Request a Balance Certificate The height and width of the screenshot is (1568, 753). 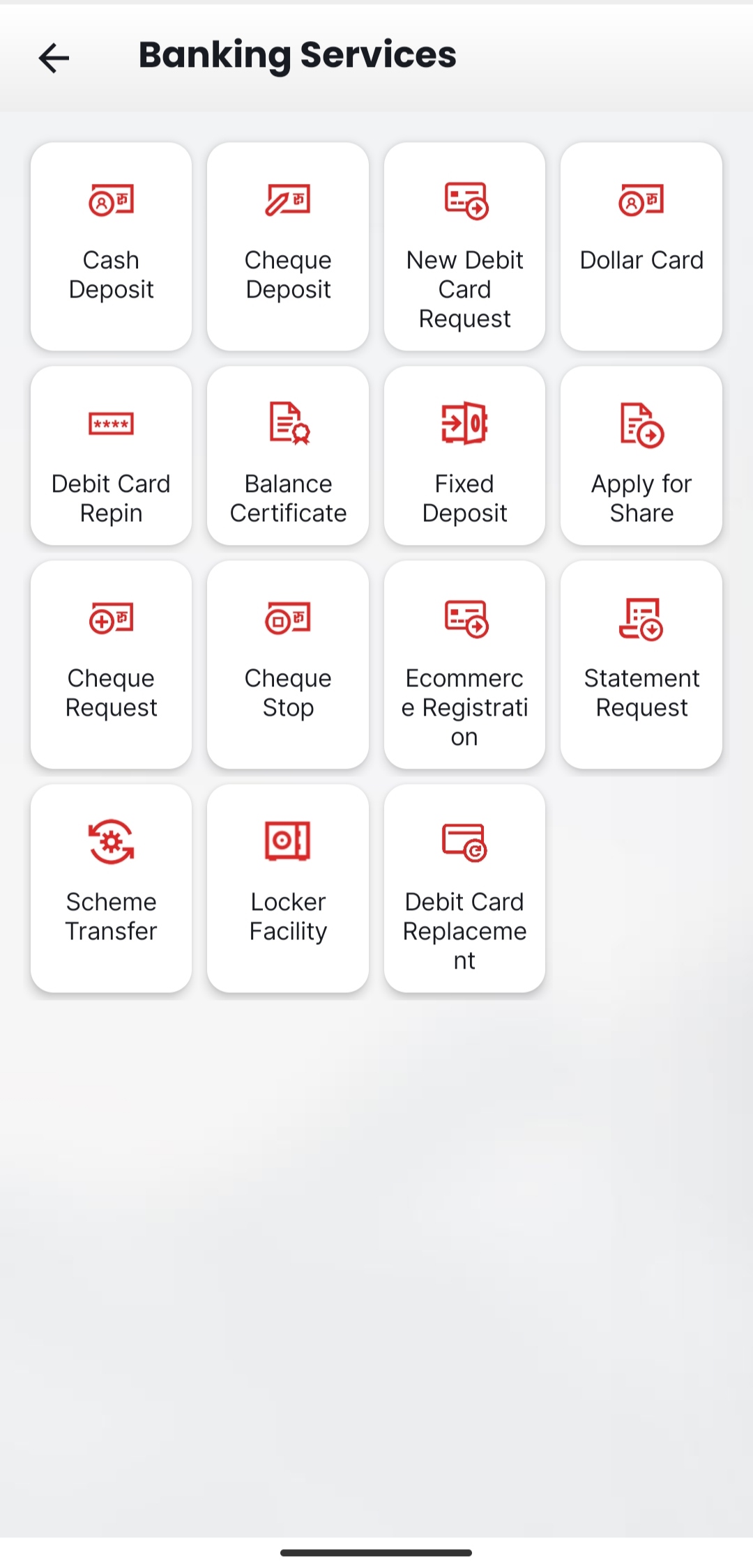pyautogui.click(x=288, y=455)
